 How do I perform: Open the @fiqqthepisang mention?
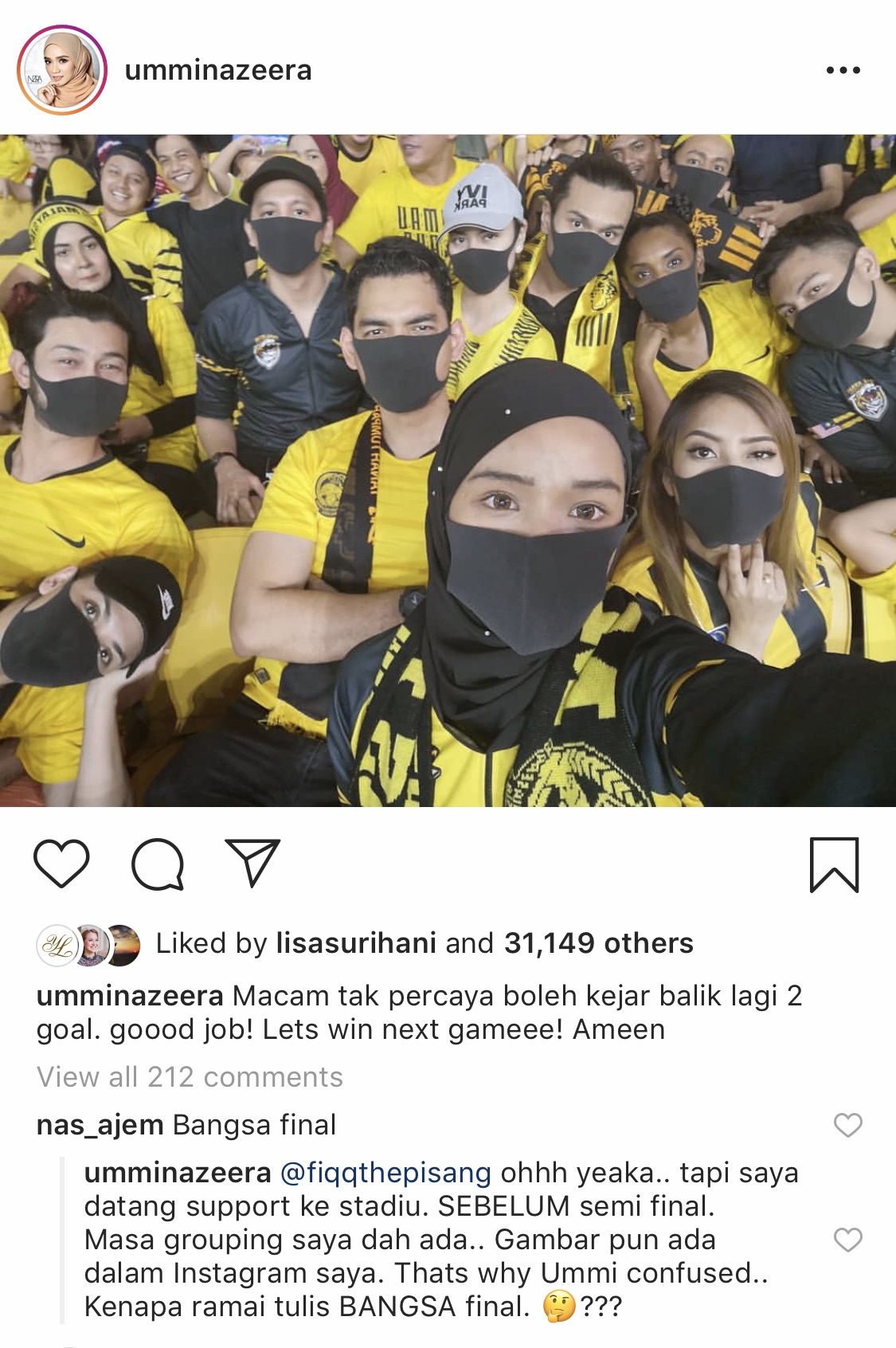385,1173
